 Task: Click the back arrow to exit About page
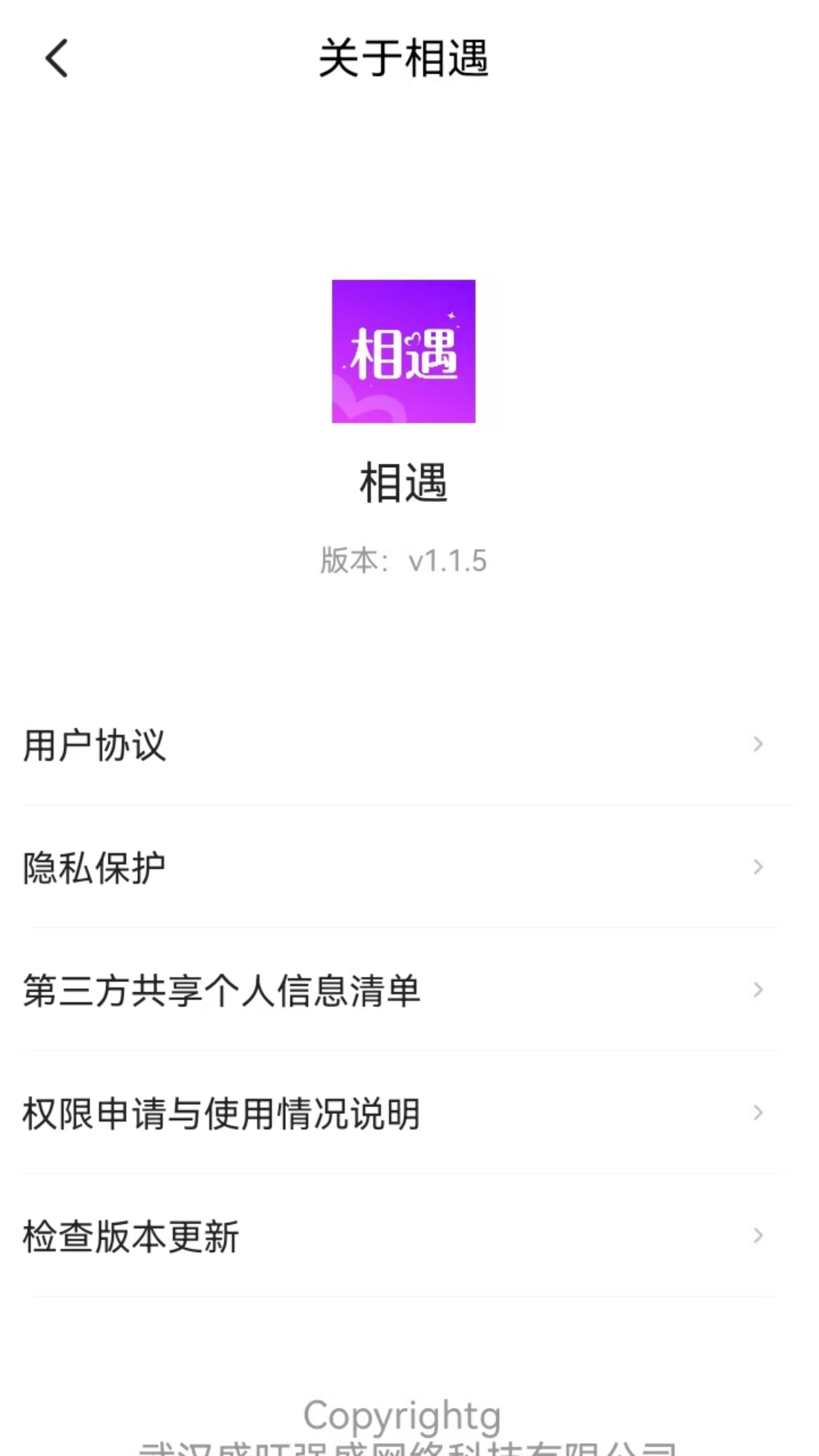pyautogui.click(x=57, y=59)
